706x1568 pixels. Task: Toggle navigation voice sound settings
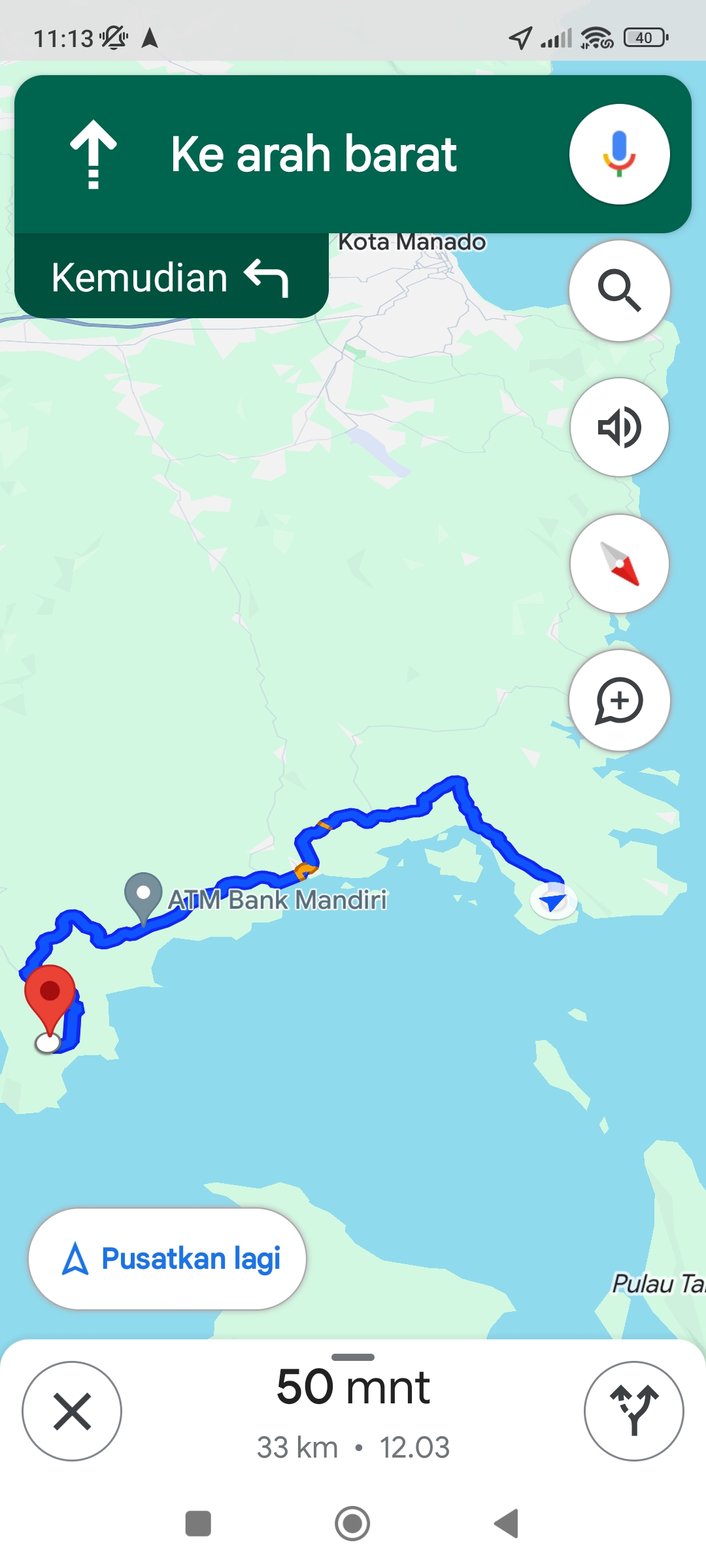619,427
